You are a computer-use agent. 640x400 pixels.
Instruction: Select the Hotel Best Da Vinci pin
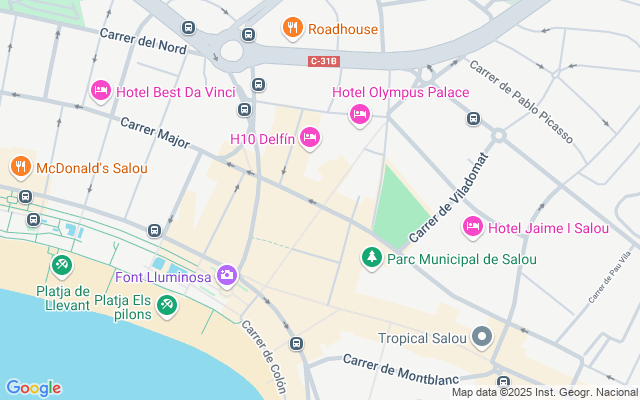(x=100, y=91)
